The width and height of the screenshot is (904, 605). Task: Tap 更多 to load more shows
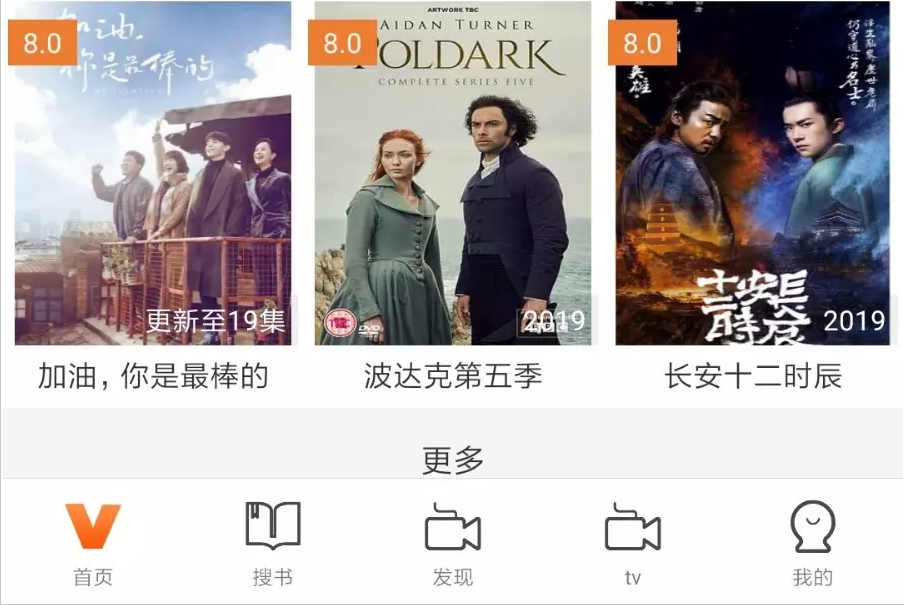pos(452,460)
